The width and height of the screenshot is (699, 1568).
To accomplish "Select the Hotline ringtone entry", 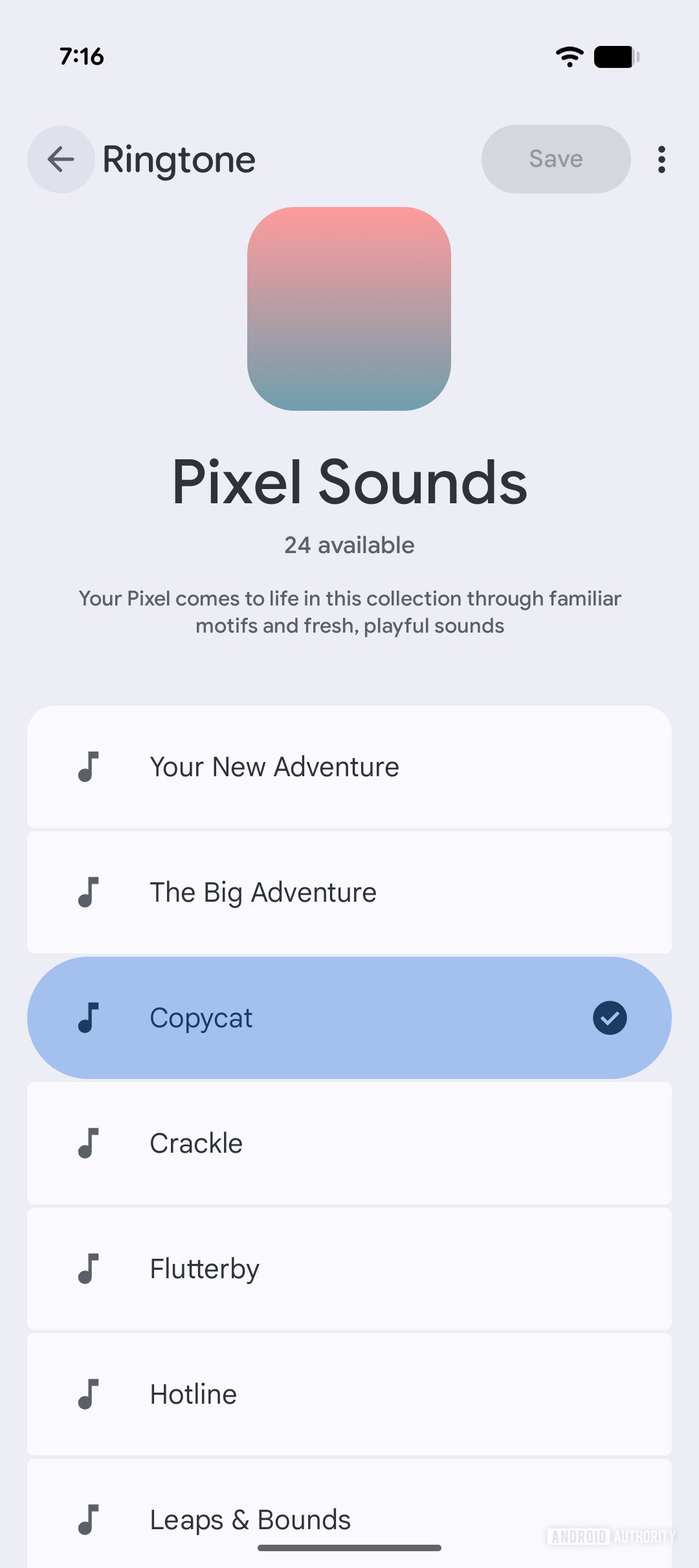I will click(x=349, y=1394).
